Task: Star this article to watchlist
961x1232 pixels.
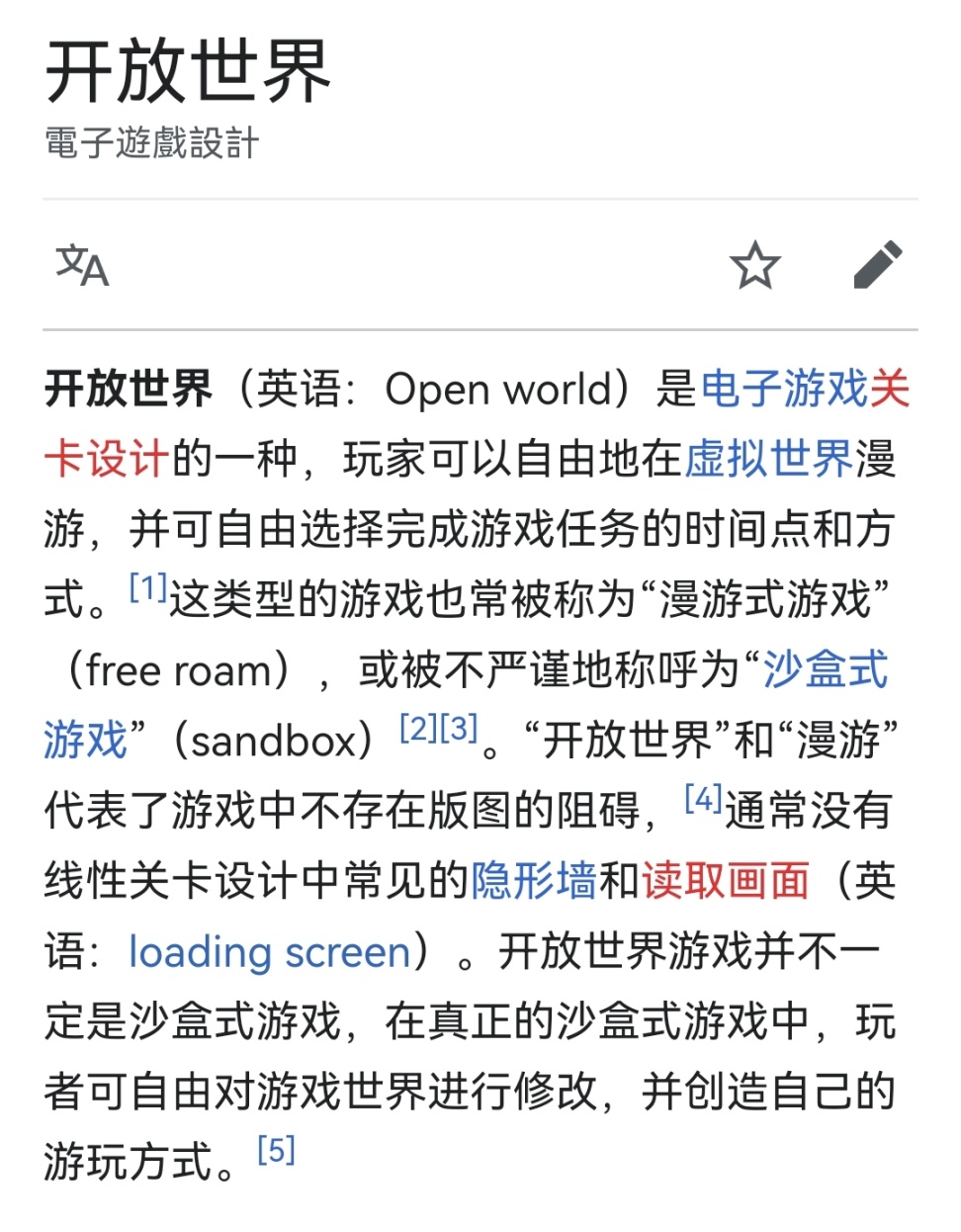Action: (754, 265)
